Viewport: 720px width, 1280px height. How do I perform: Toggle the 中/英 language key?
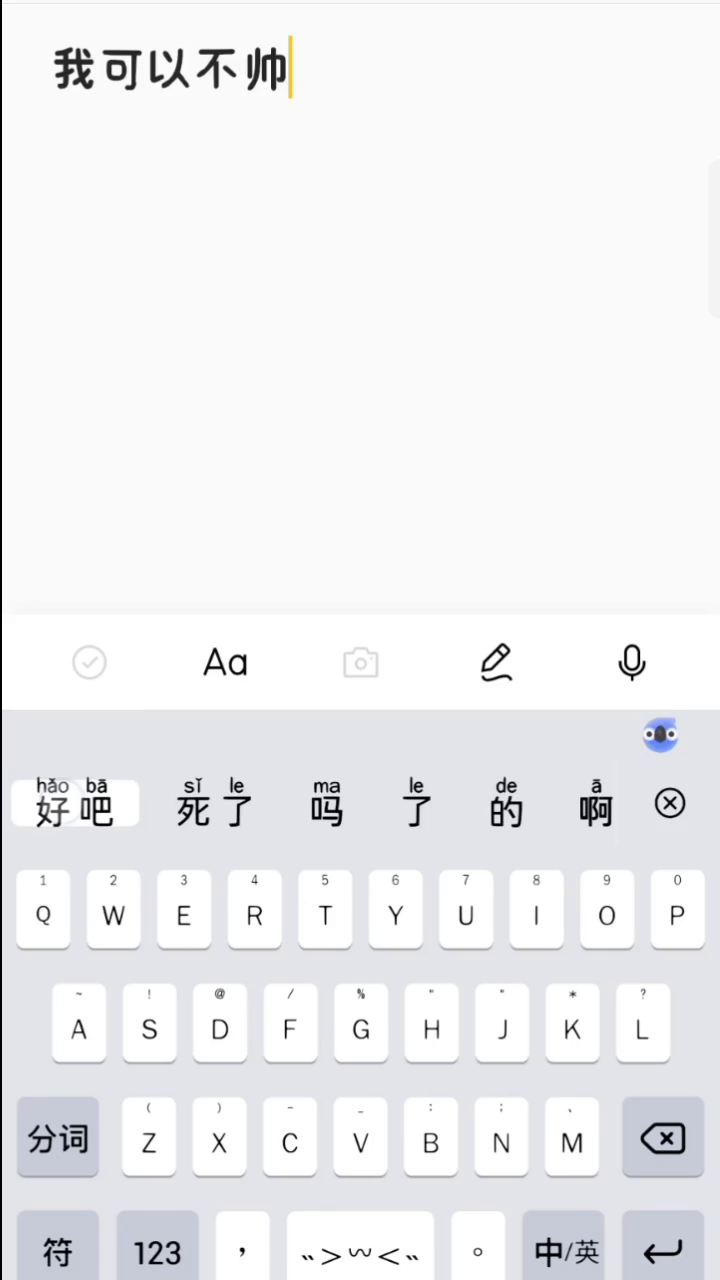click(566, 1250)
